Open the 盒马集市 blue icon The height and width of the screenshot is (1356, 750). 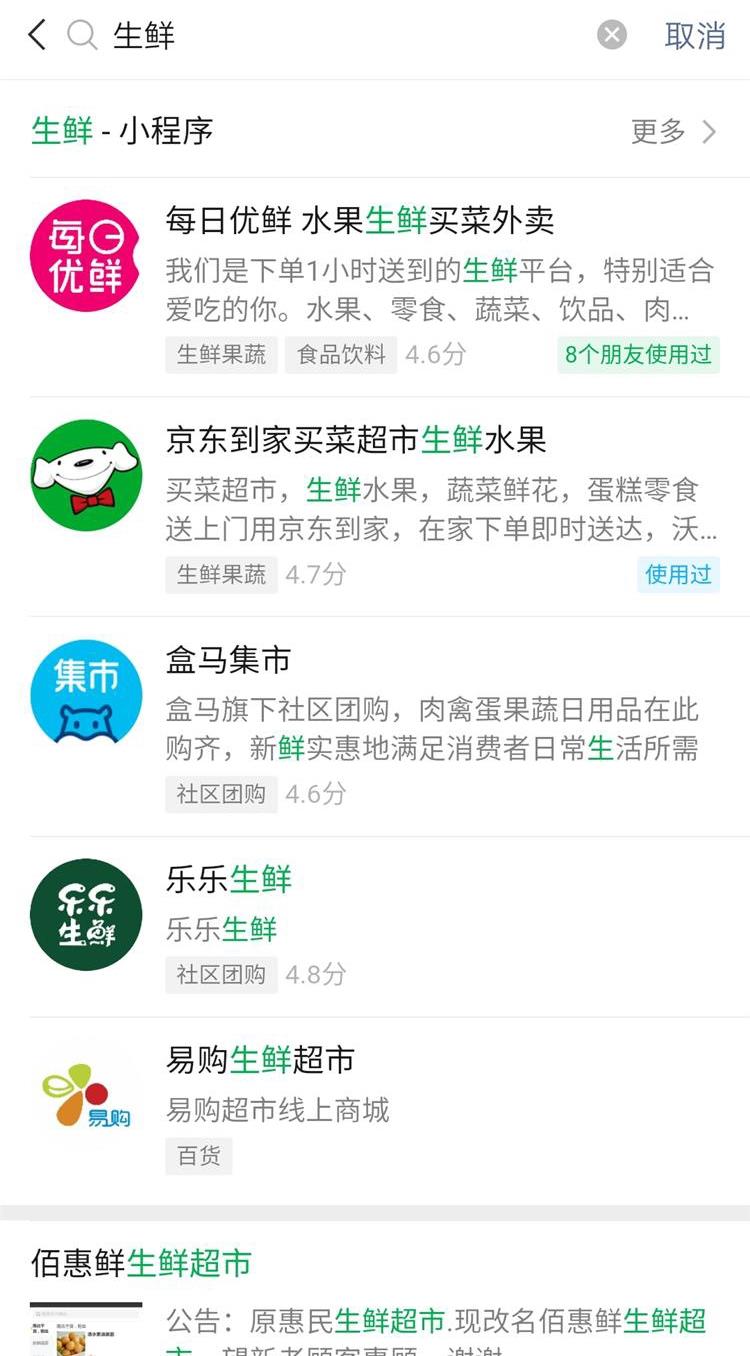coord(85,692)
